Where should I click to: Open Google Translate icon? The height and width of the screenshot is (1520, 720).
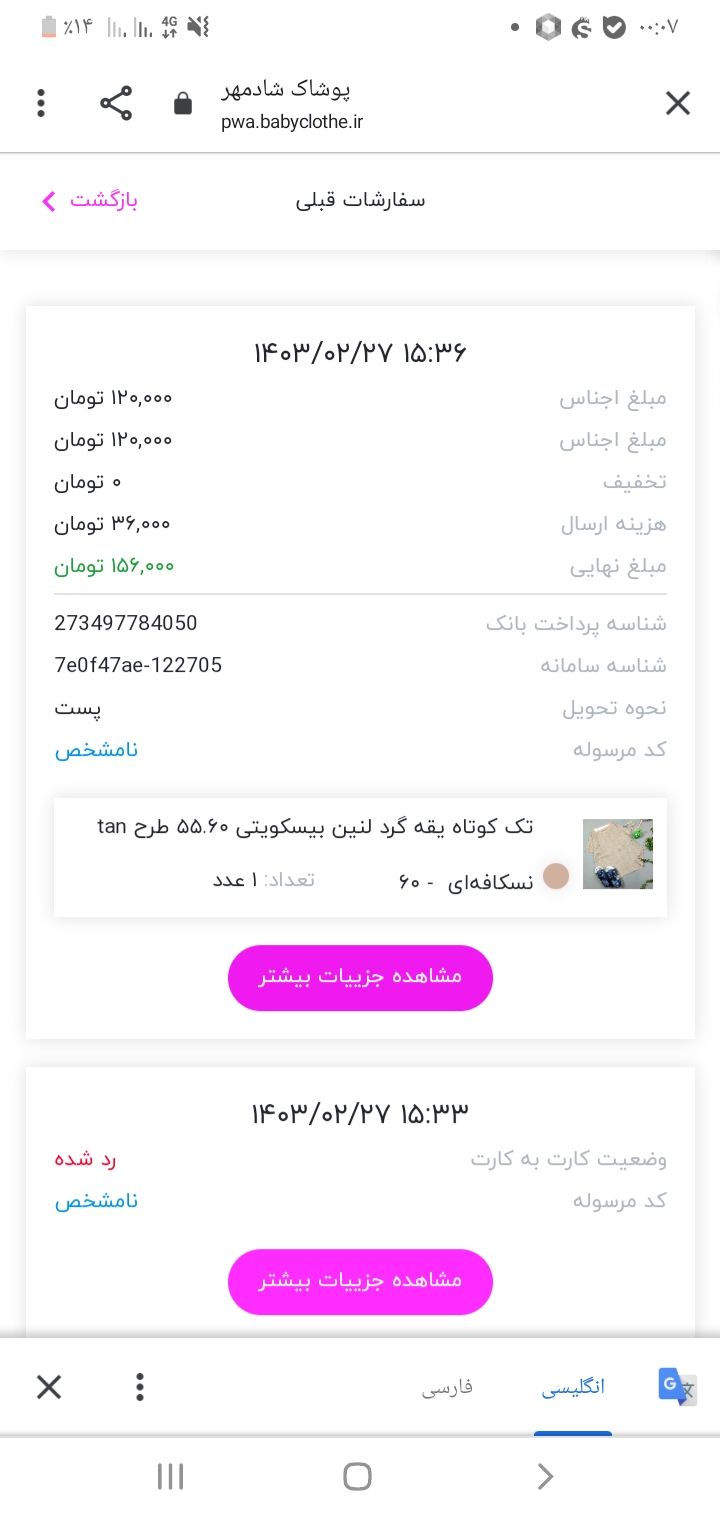coord(677,1387)
